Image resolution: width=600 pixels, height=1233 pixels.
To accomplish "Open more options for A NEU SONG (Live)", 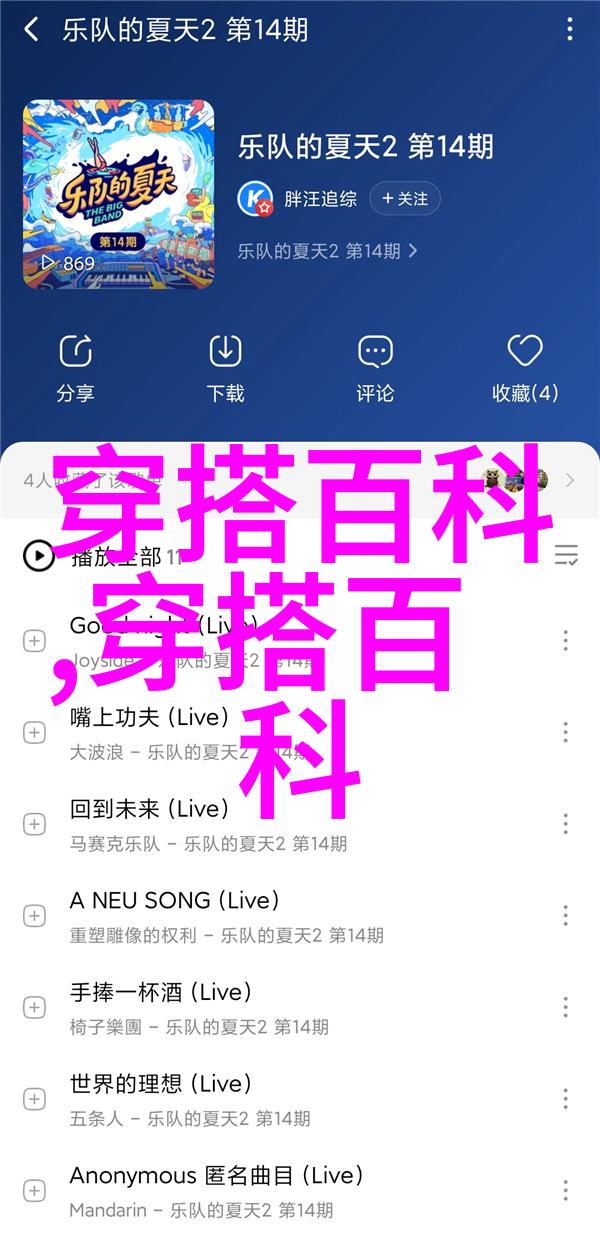I will 566,915.
